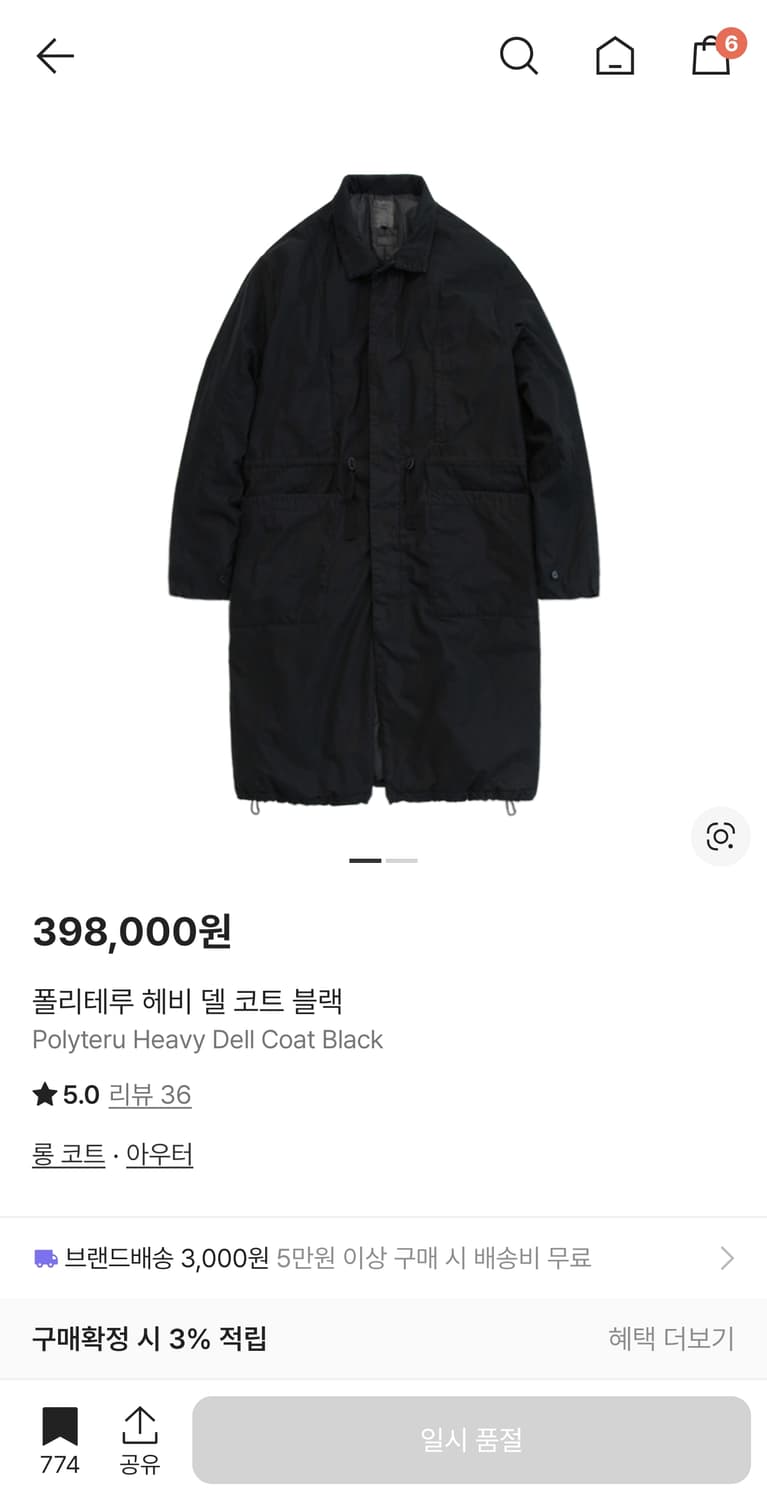Open the 롱 코트 category
The width and height of the screenshot is (767, 1500).
point(68,1154)
